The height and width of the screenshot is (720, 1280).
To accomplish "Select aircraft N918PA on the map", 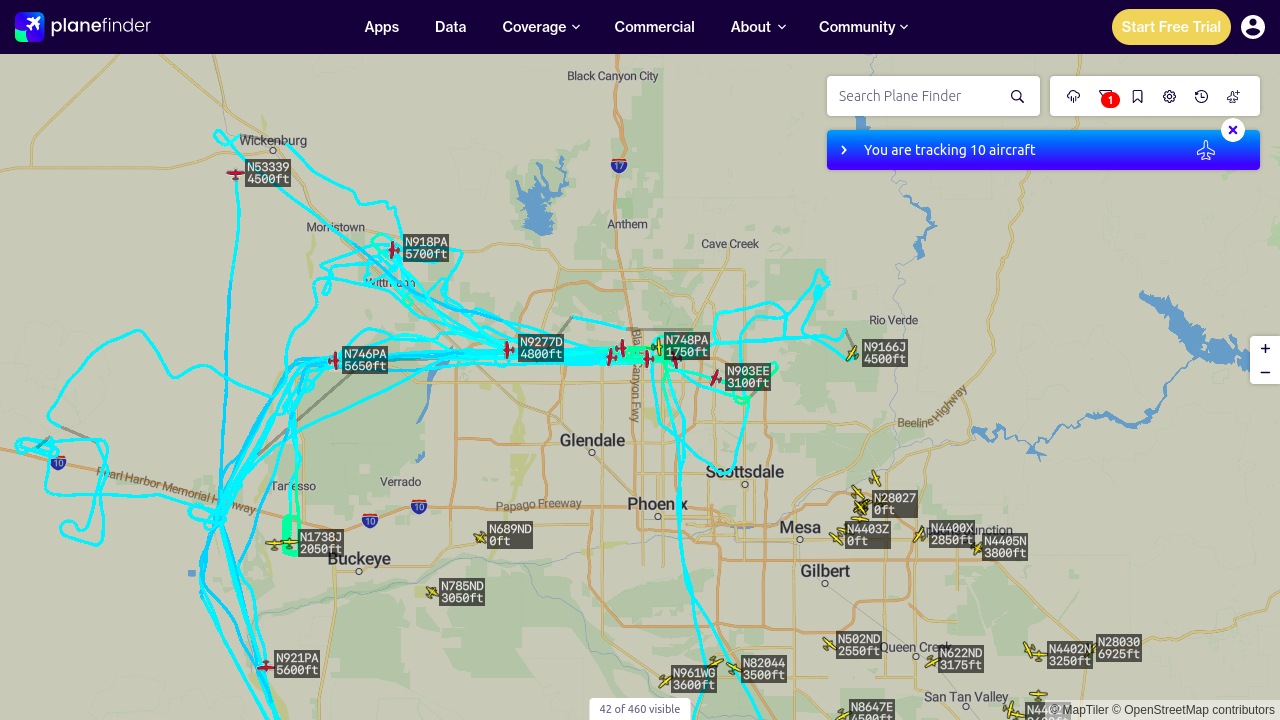I will (x=394, y=250).
